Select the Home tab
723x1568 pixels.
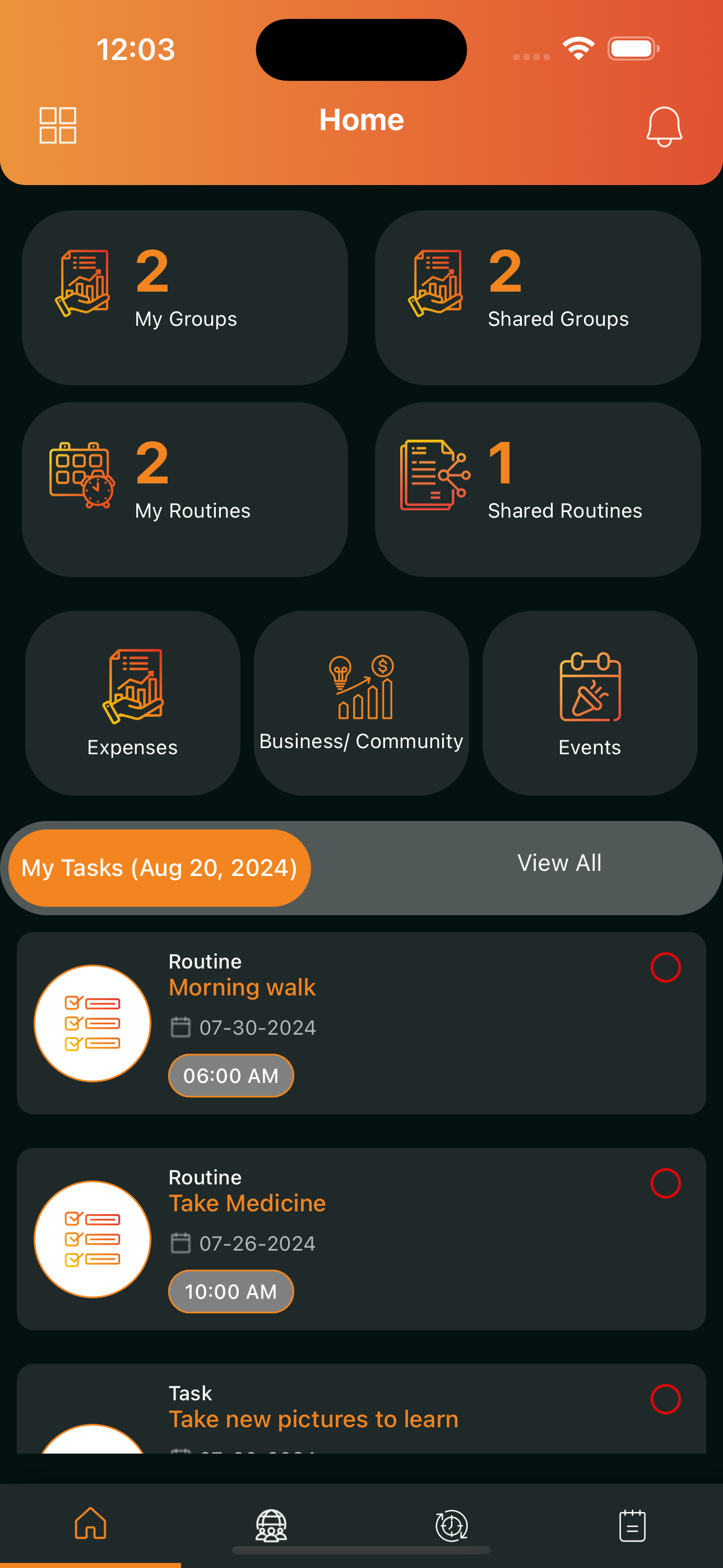[x=91, y=1523]
